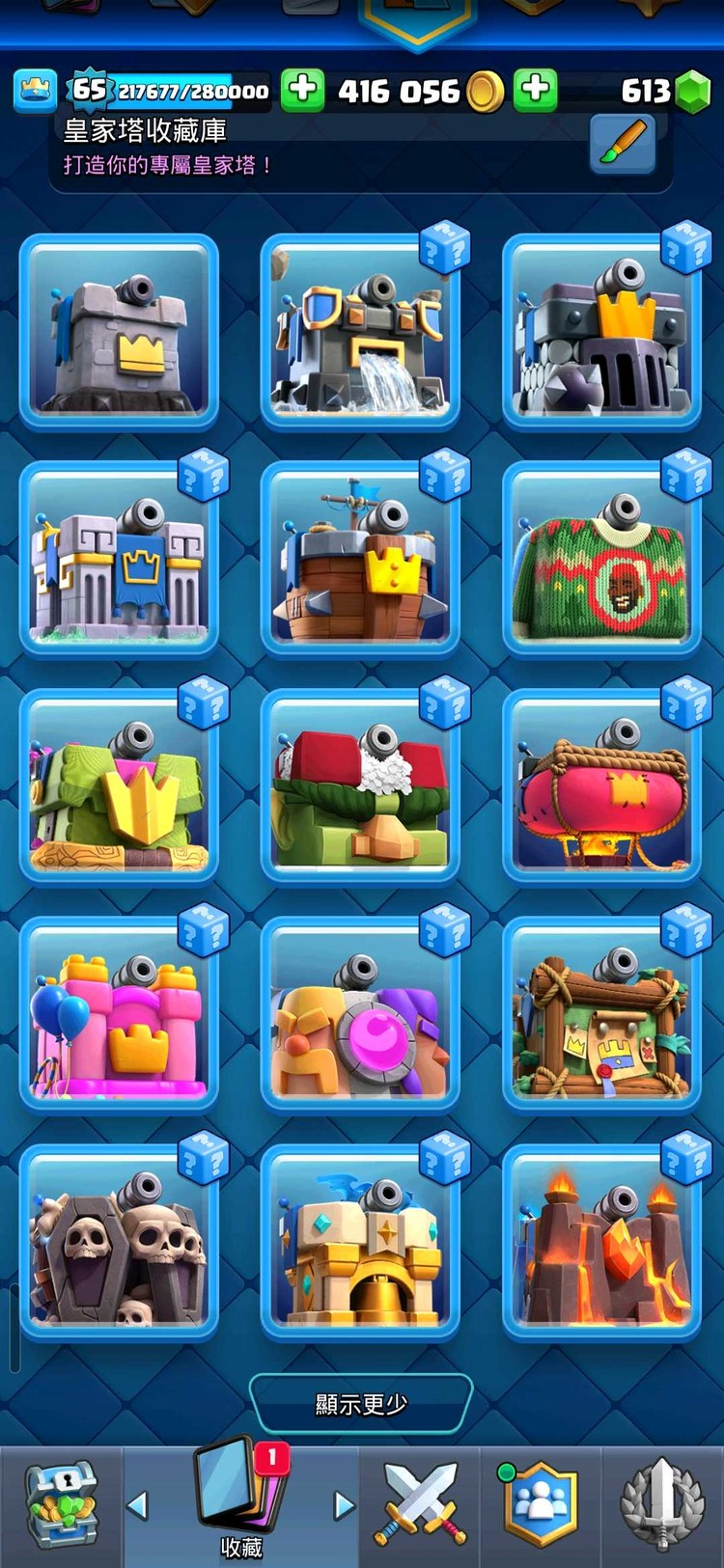Open the clan social tab
Image resolution: width=724 pixels, height=1568 pixels.
pyautogui.click(x=541, y=1505)
